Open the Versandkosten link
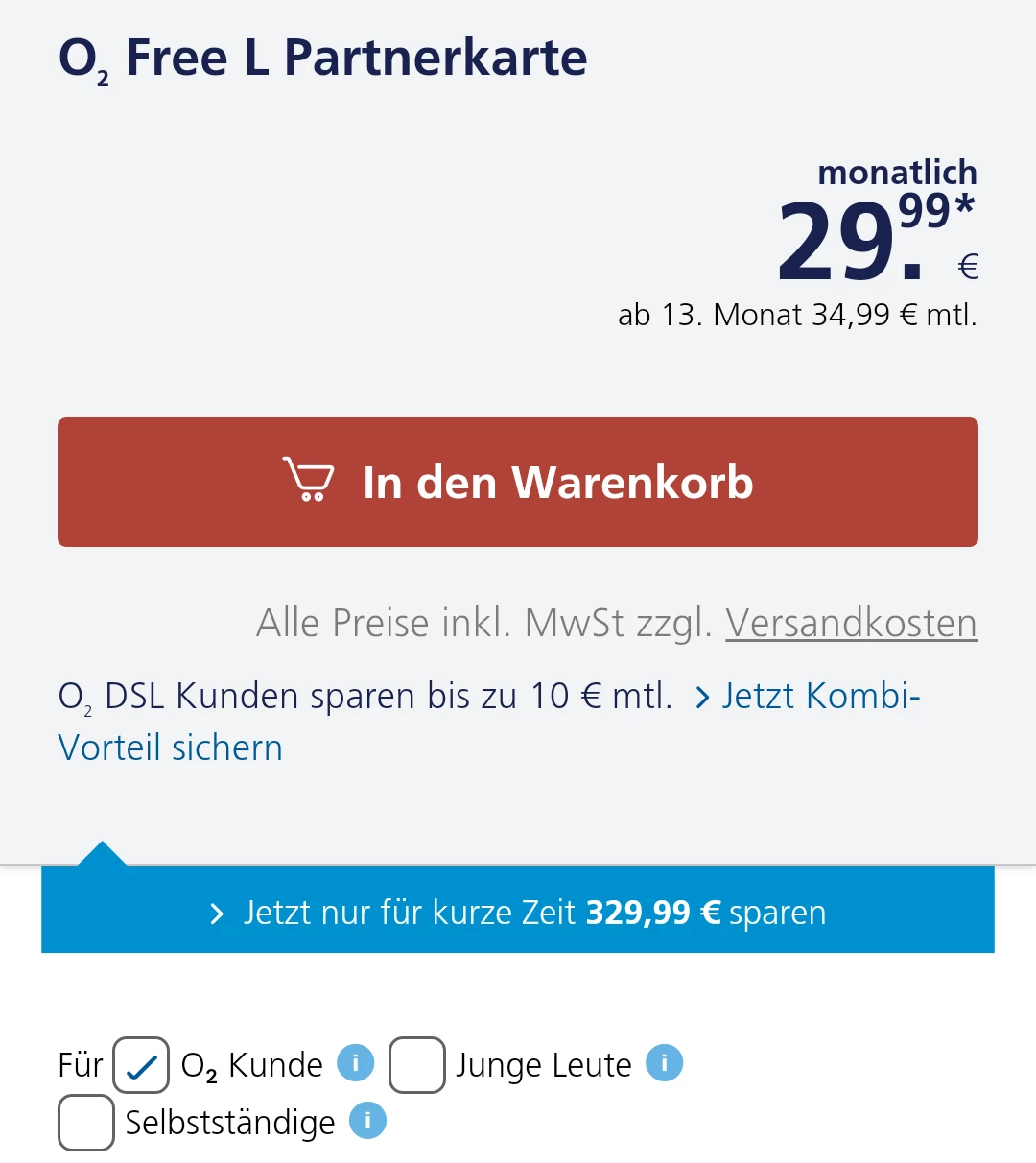The width and height of the screenshot is (1036, 1163). pos(851,623)
